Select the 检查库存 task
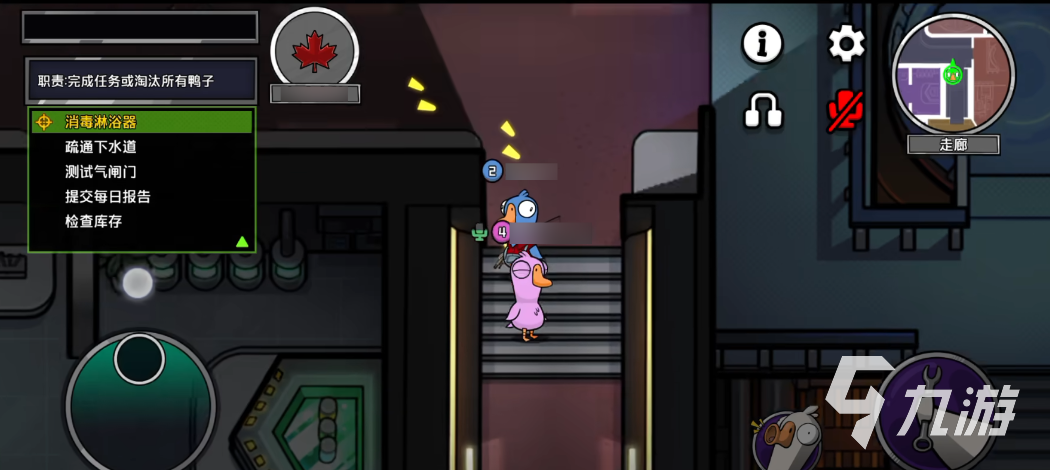Viewport: 1050px width, 470px height. click(x=93, y=222)
